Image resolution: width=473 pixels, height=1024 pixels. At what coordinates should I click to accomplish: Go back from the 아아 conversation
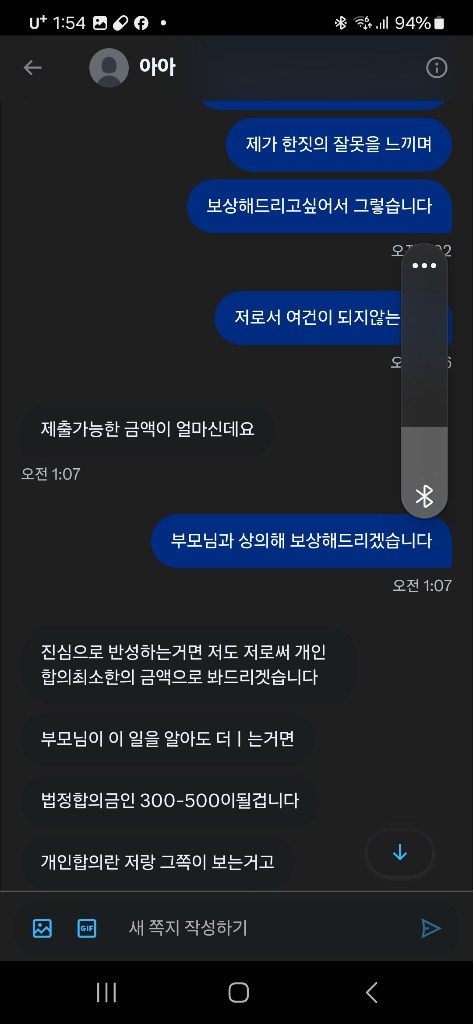point(32,67)
